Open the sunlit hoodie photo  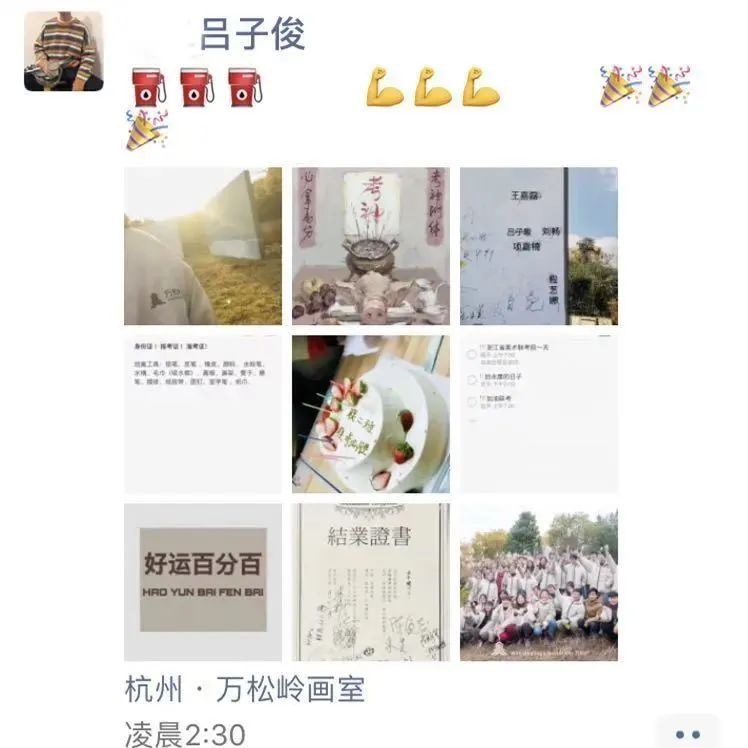coord(203,246)
